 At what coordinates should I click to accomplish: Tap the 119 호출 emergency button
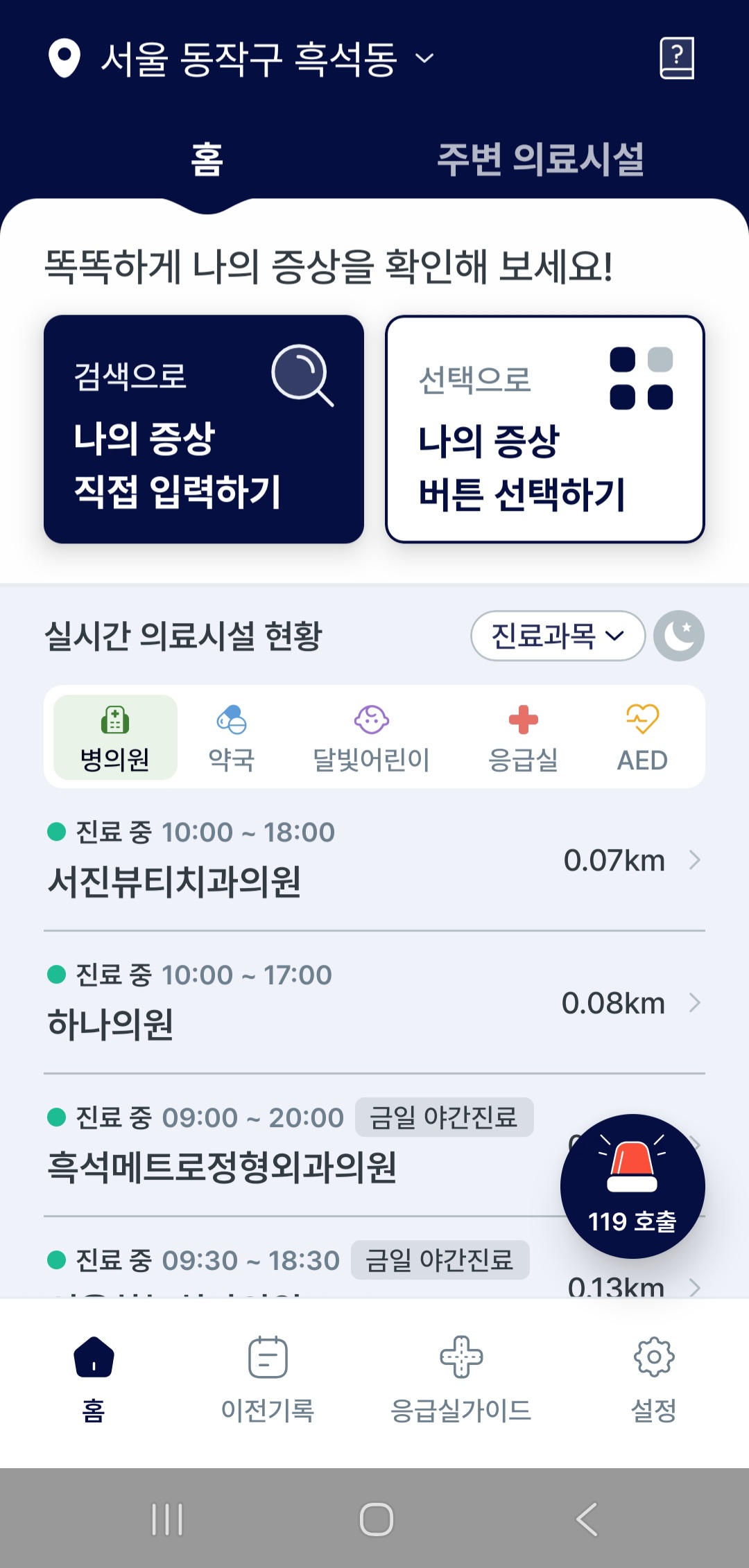pyautogui.click(x=632, y=1186)
